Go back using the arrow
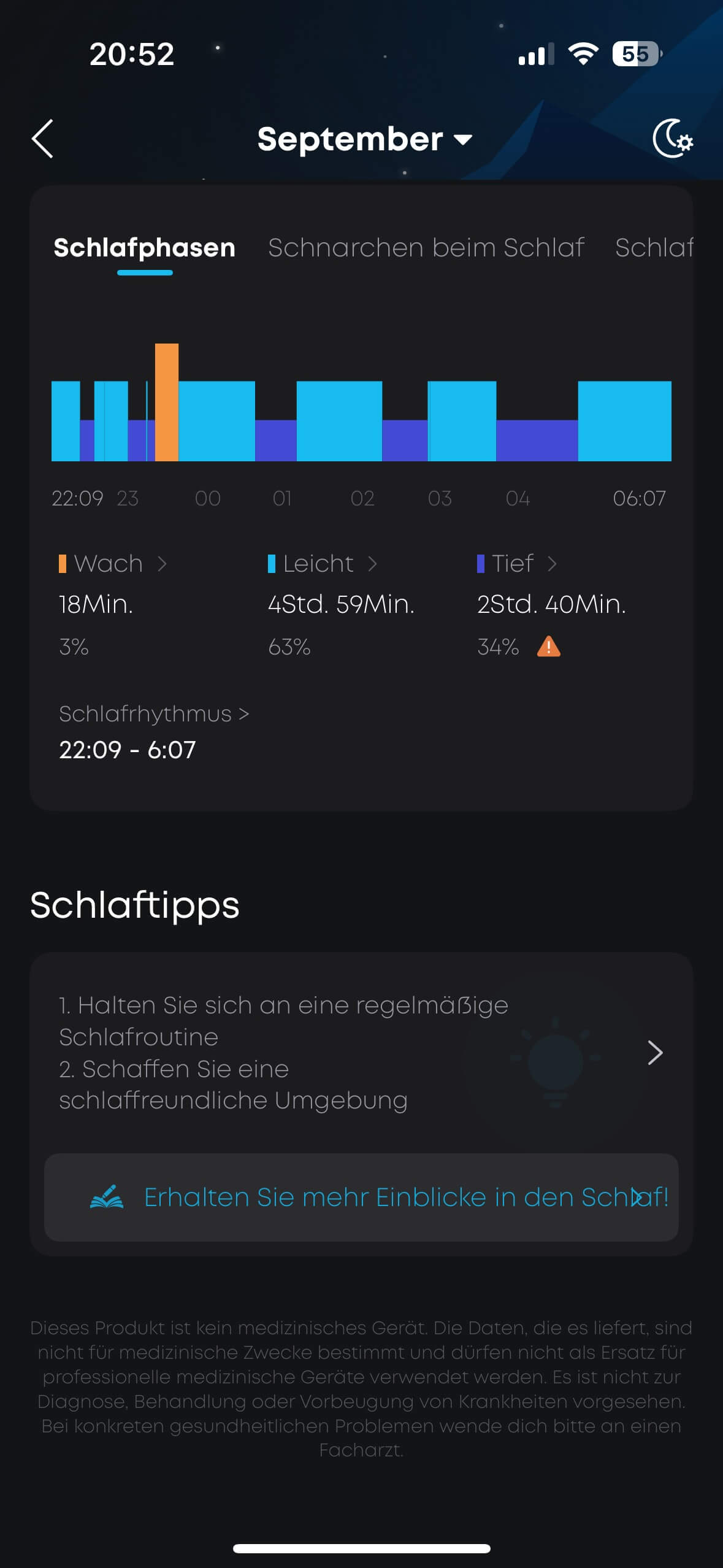 point(42,139)
